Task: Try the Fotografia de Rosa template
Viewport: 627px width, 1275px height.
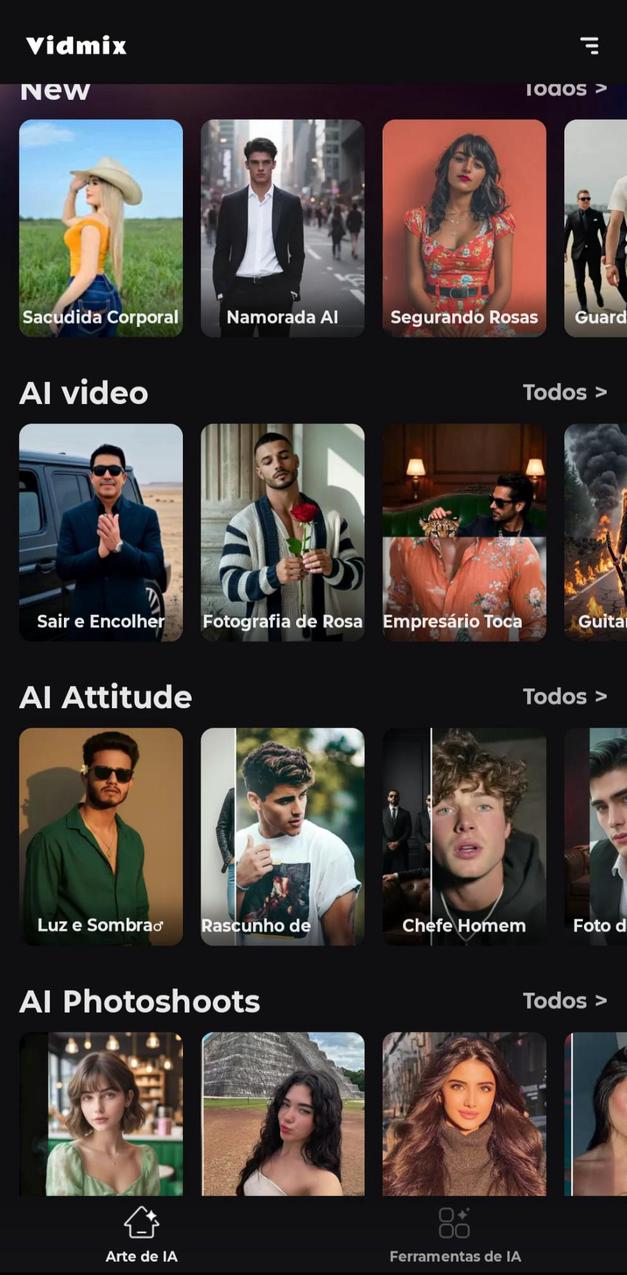Action: point(282,532)
